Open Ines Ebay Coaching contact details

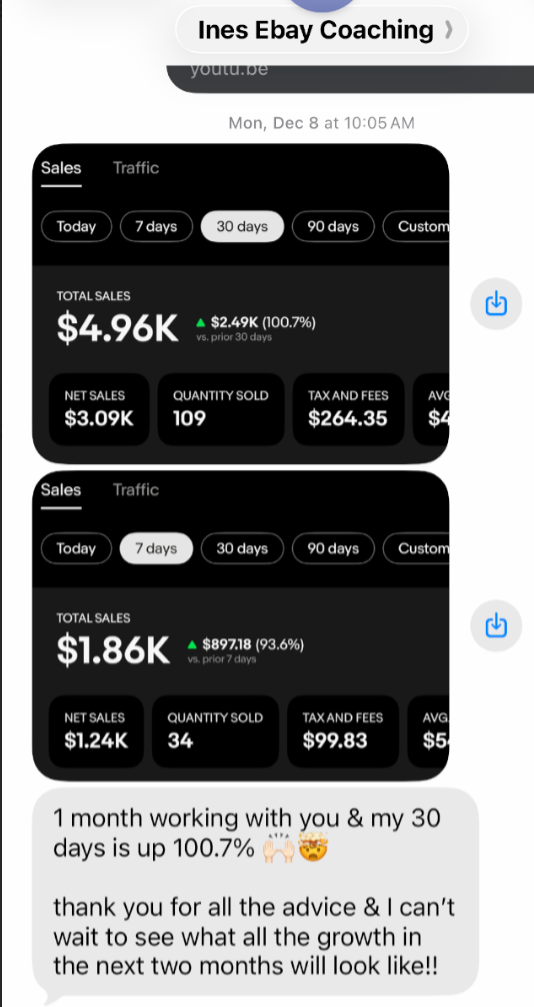tap(321, 30)
